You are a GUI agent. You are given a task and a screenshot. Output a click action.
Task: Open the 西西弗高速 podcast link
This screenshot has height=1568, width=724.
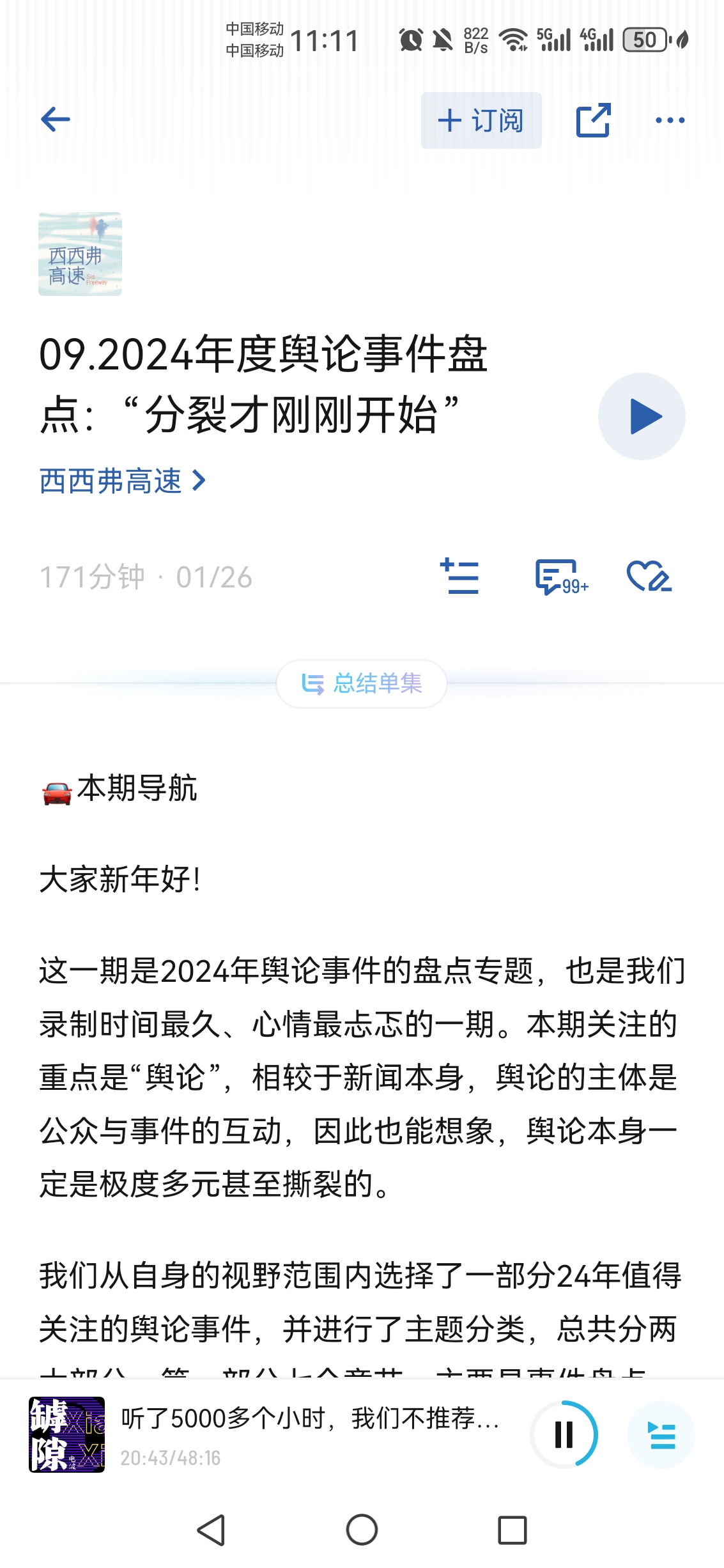coord(122,481)
